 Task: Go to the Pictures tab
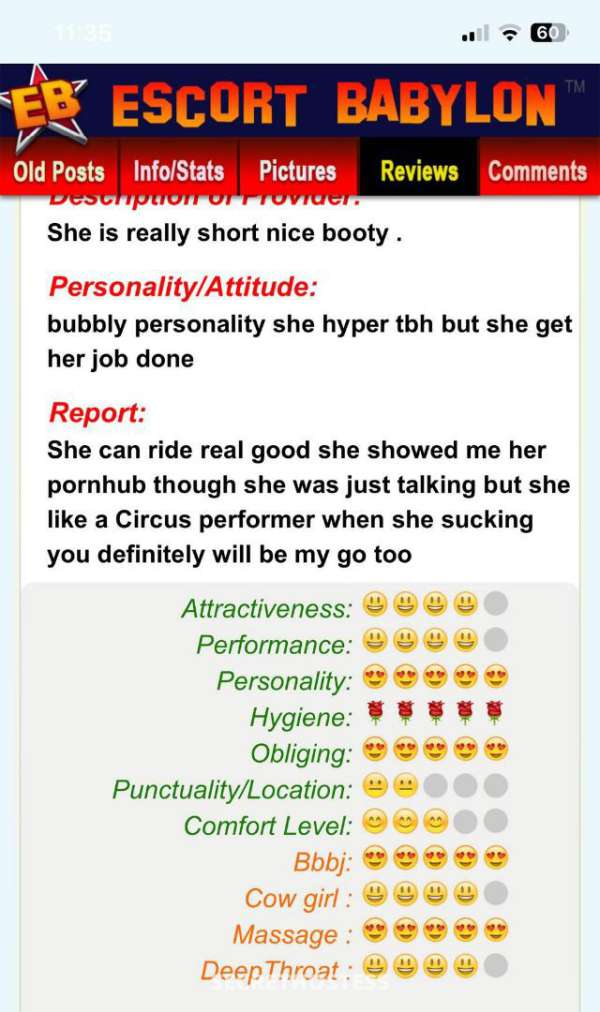[298, 171]
